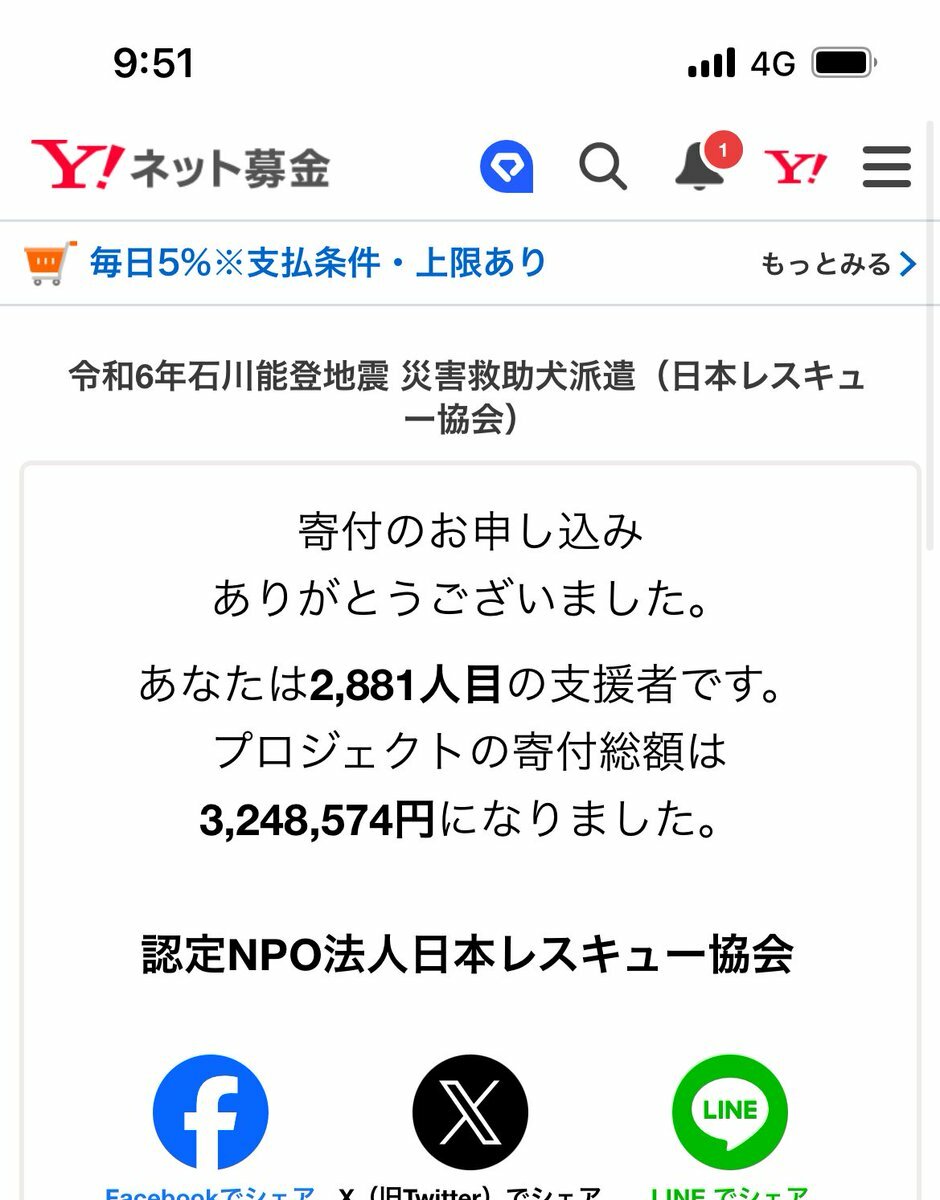Screen dimensions: 940x1200
Task: Go to the Yahoo! Japan top page icon
Action: coord(796,167)
